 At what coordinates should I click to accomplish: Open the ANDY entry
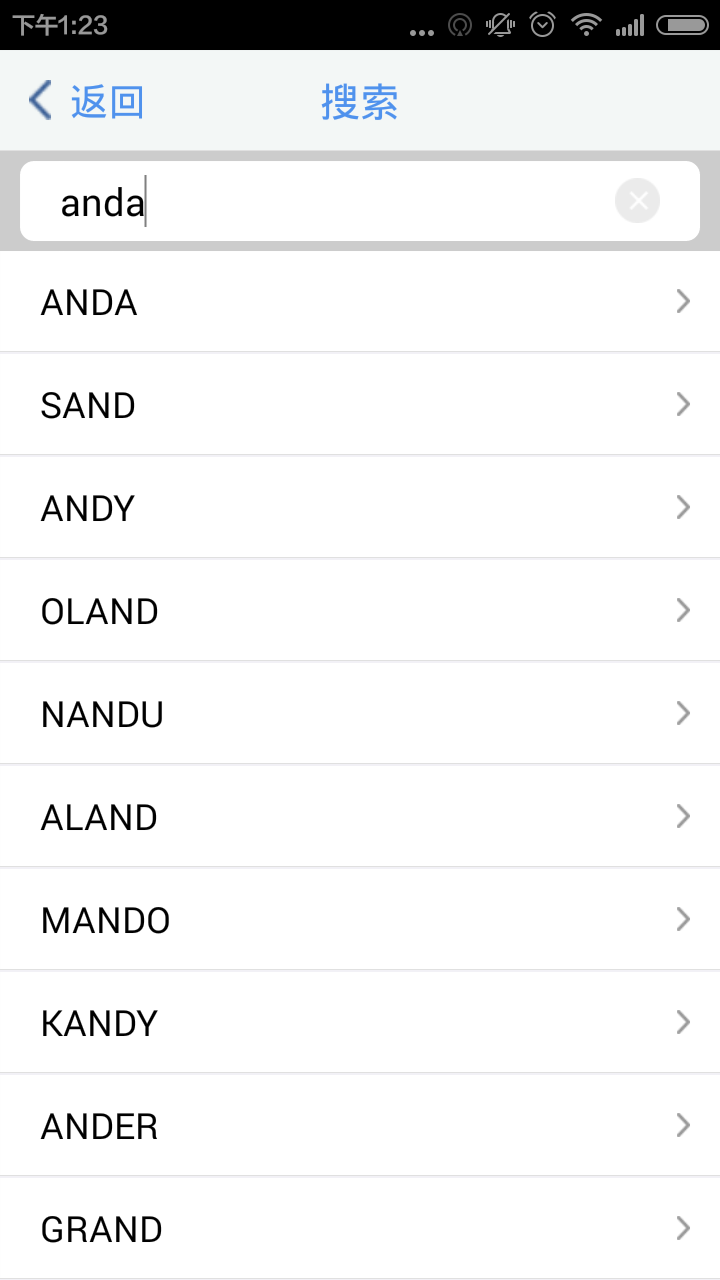click(x=360, y=508)
